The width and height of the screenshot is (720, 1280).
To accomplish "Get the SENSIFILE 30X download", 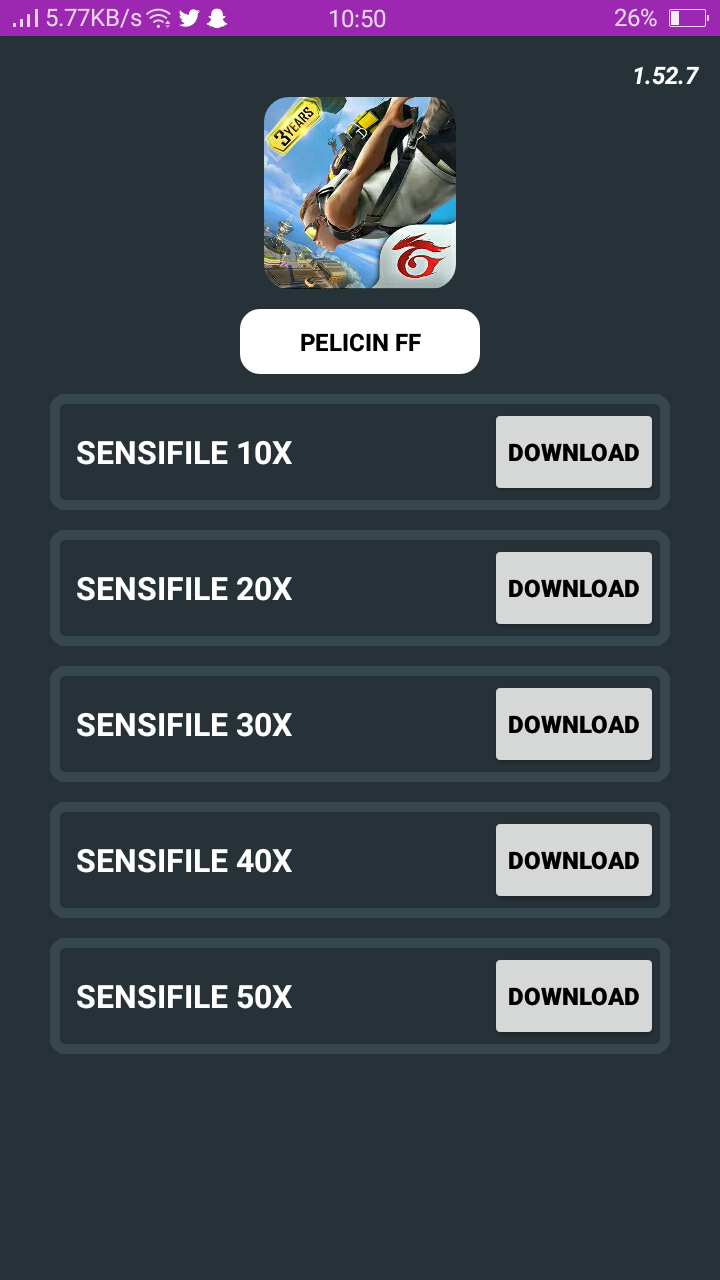I will 573,724.
